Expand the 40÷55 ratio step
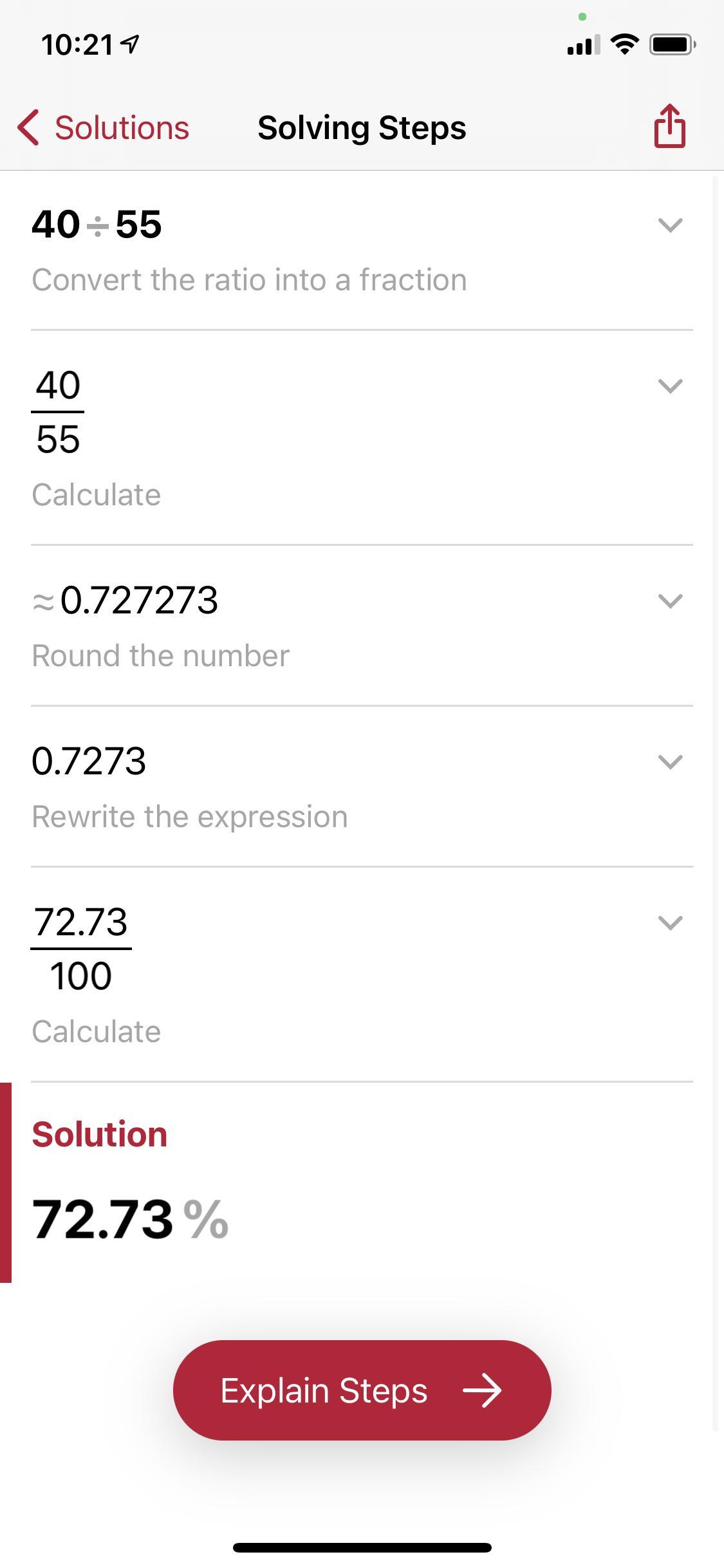Image resolution: width=724 pixels, height=1568 pixels. coord(670,225)
